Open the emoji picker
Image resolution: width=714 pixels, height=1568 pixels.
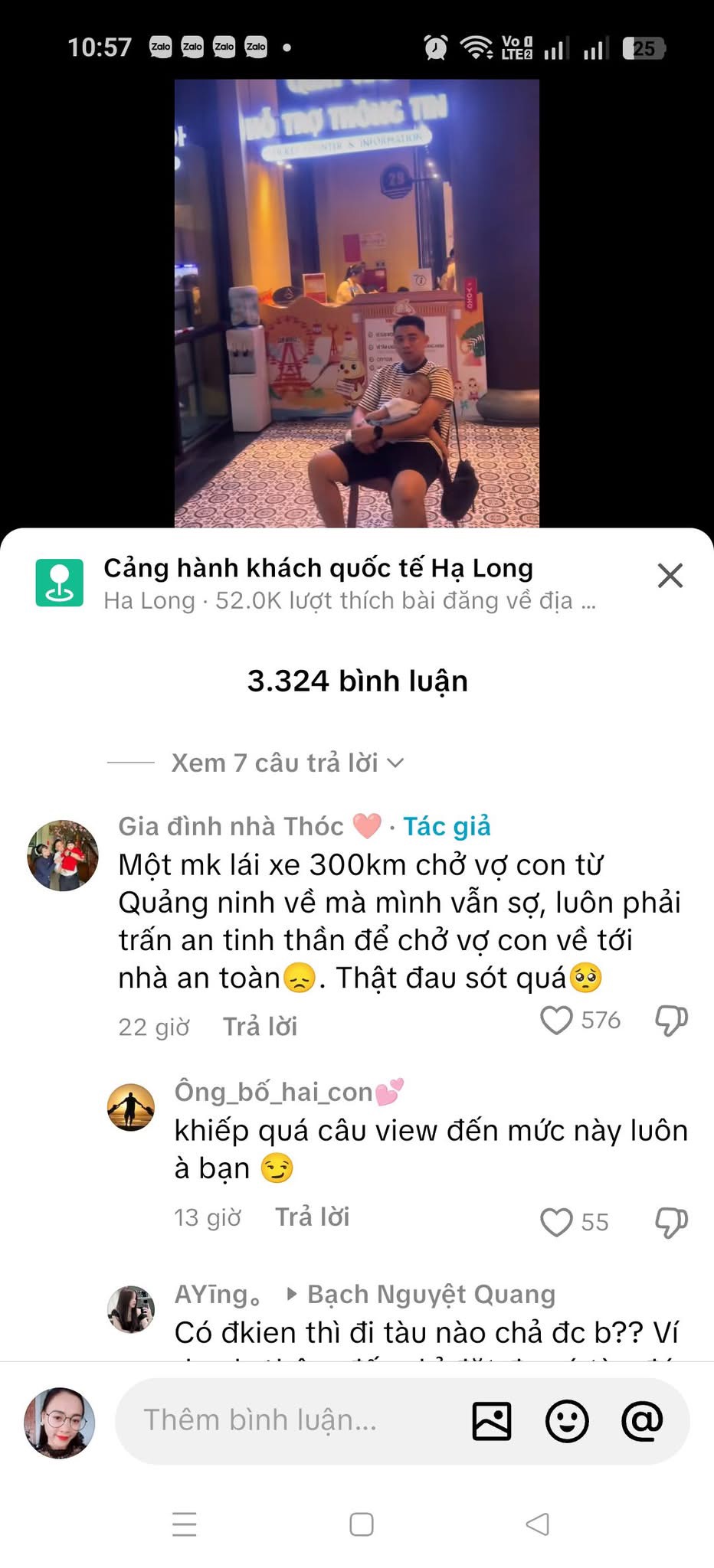pos(567,1421)
